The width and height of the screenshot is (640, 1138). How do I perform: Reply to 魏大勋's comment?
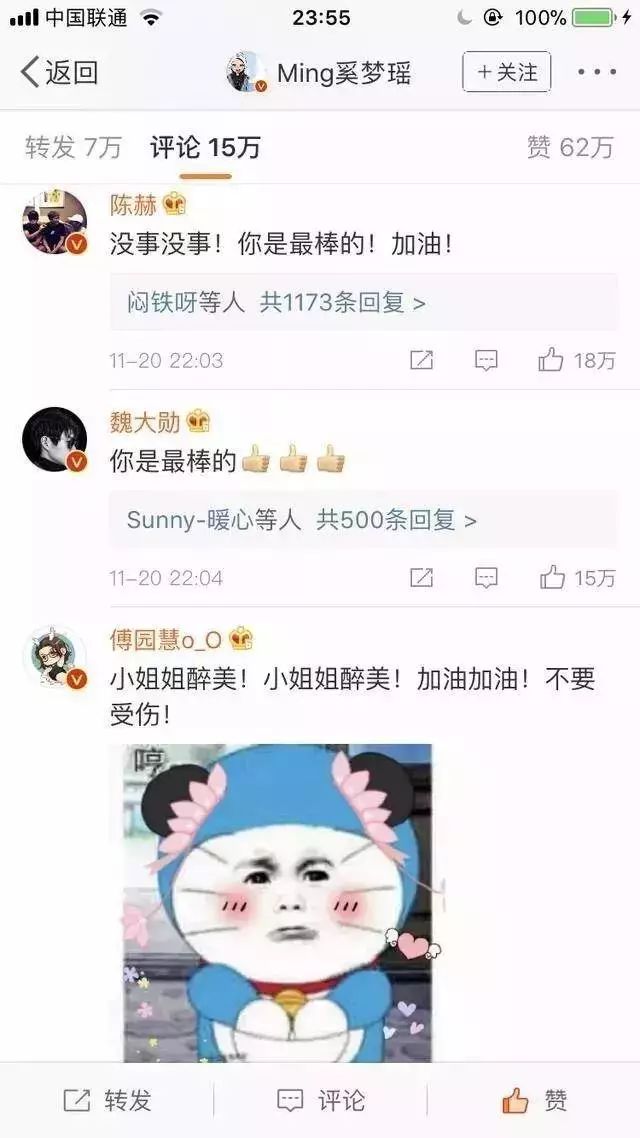pos(486,577)
